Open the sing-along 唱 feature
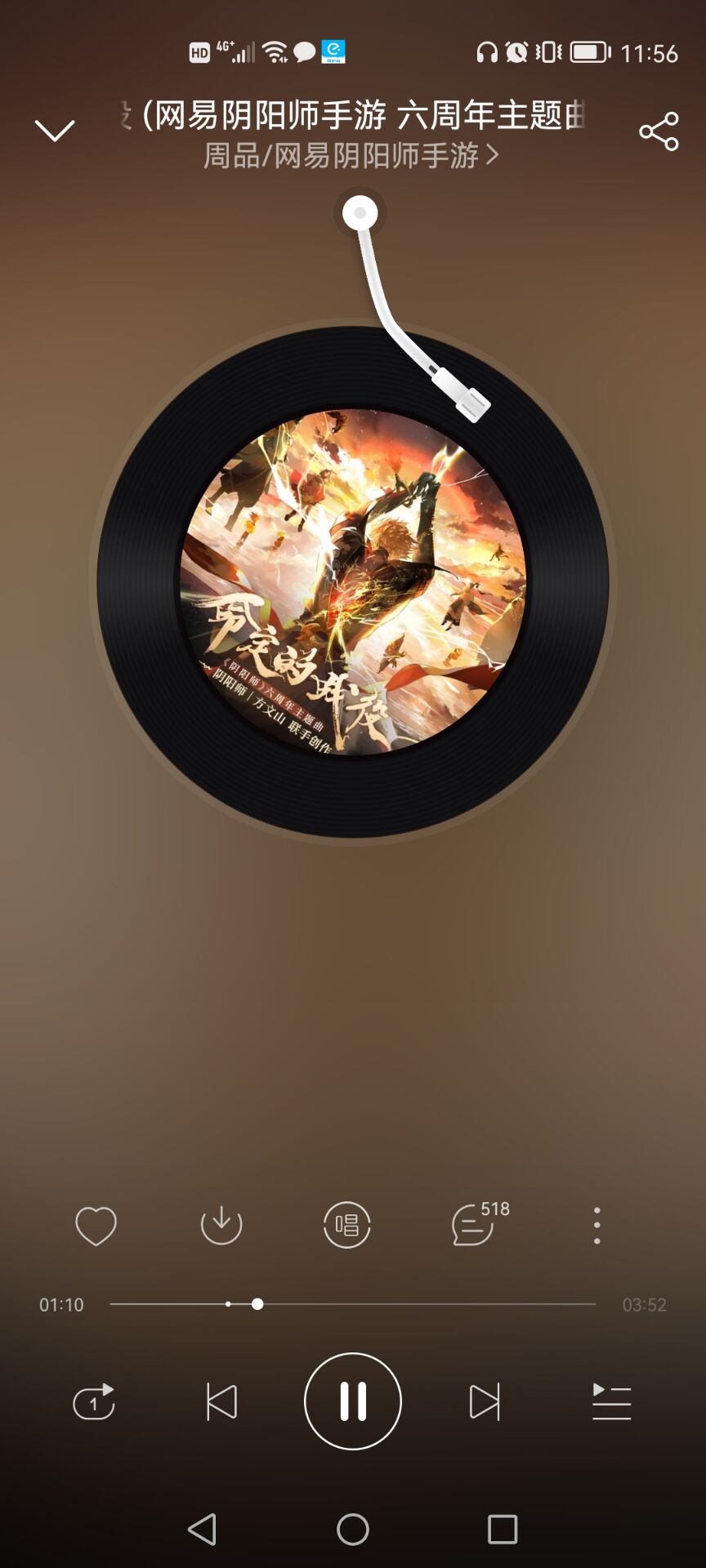Viewport: 706px width, 1568px height. [347, 1225]
